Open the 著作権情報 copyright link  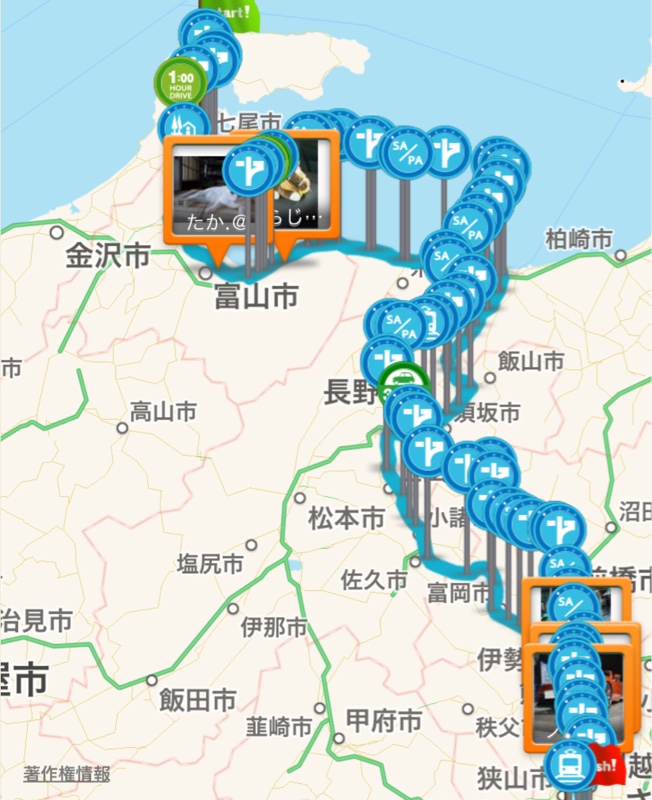click(x=68, y=774)
